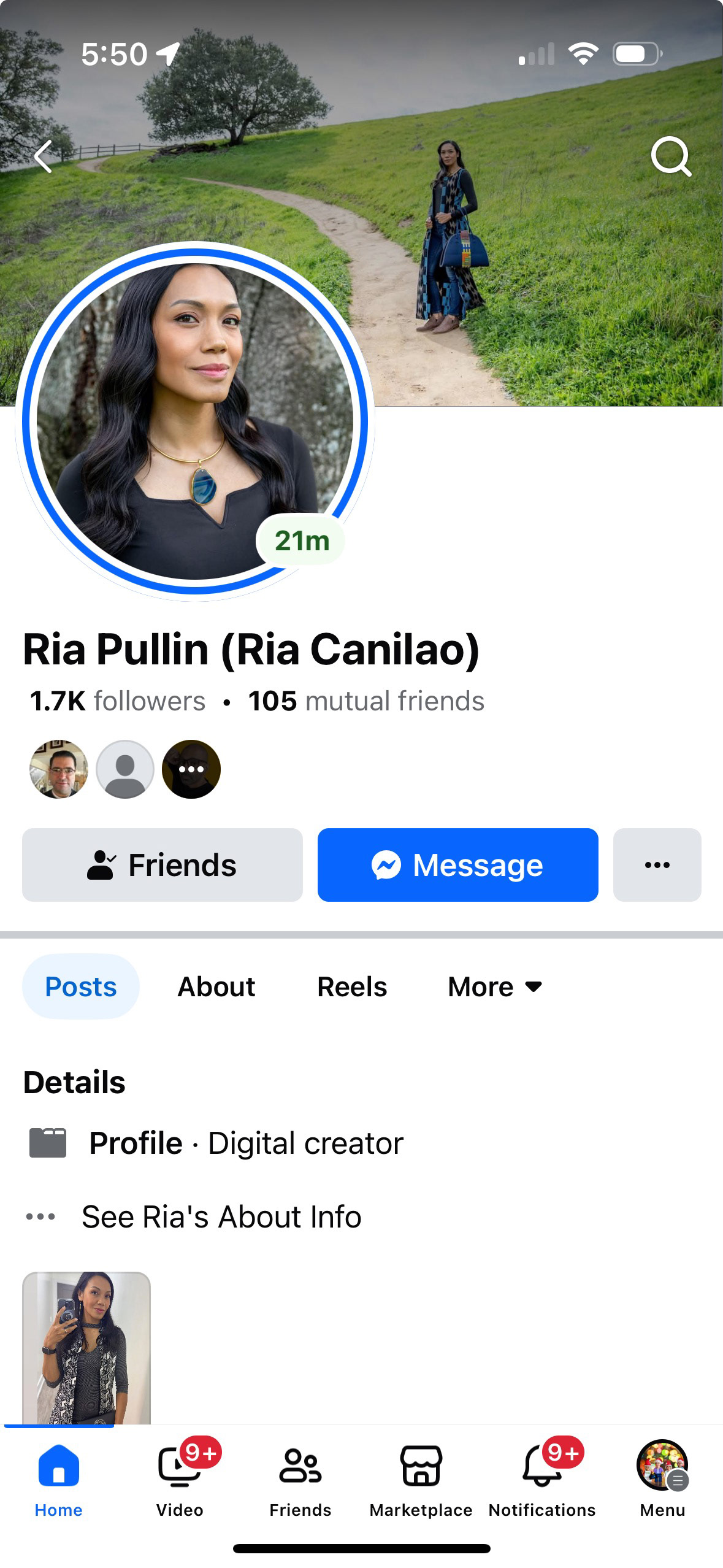Screen dimensions: 723x1568
Task: Go back using the top-left arrow
Action: pos(44,156)
